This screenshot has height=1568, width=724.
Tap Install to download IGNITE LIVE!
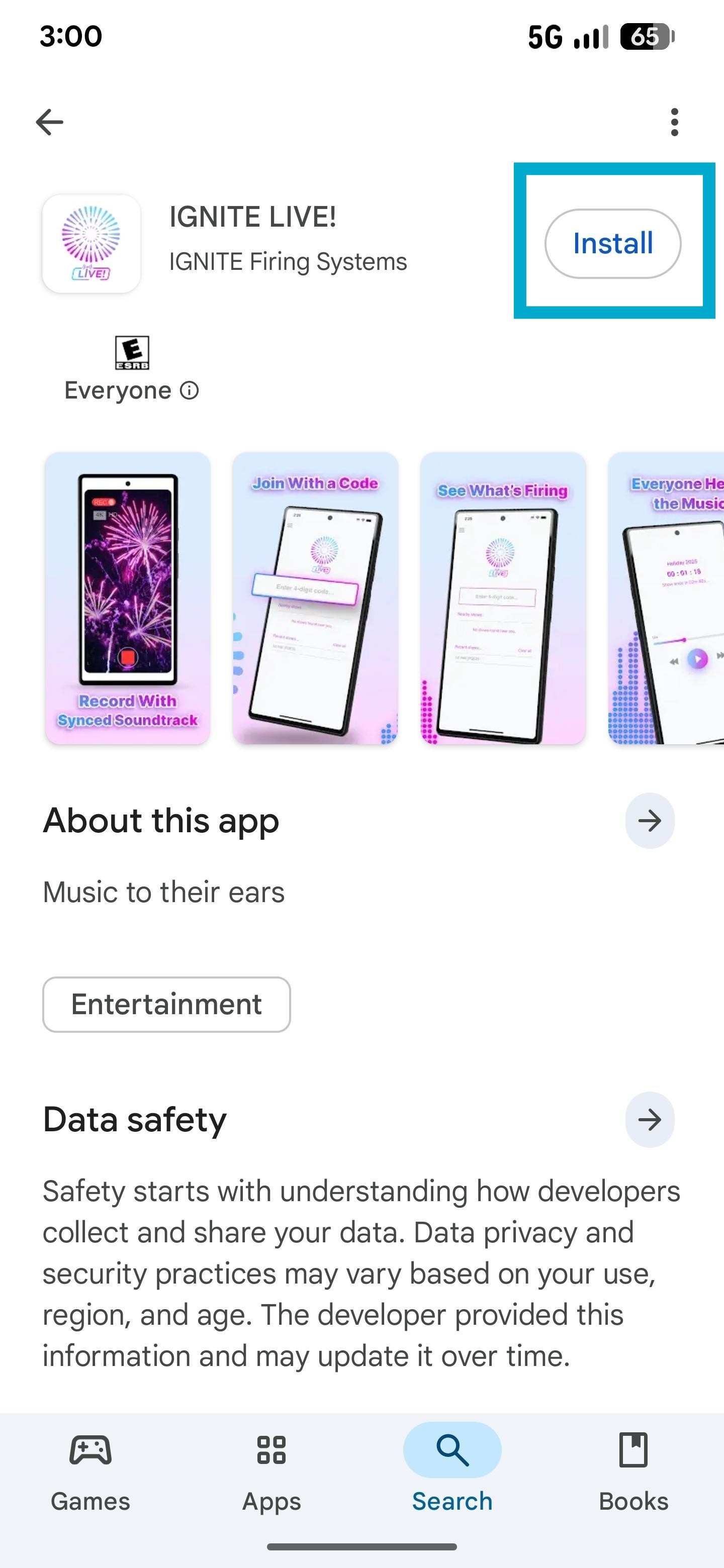pos(612,243)
